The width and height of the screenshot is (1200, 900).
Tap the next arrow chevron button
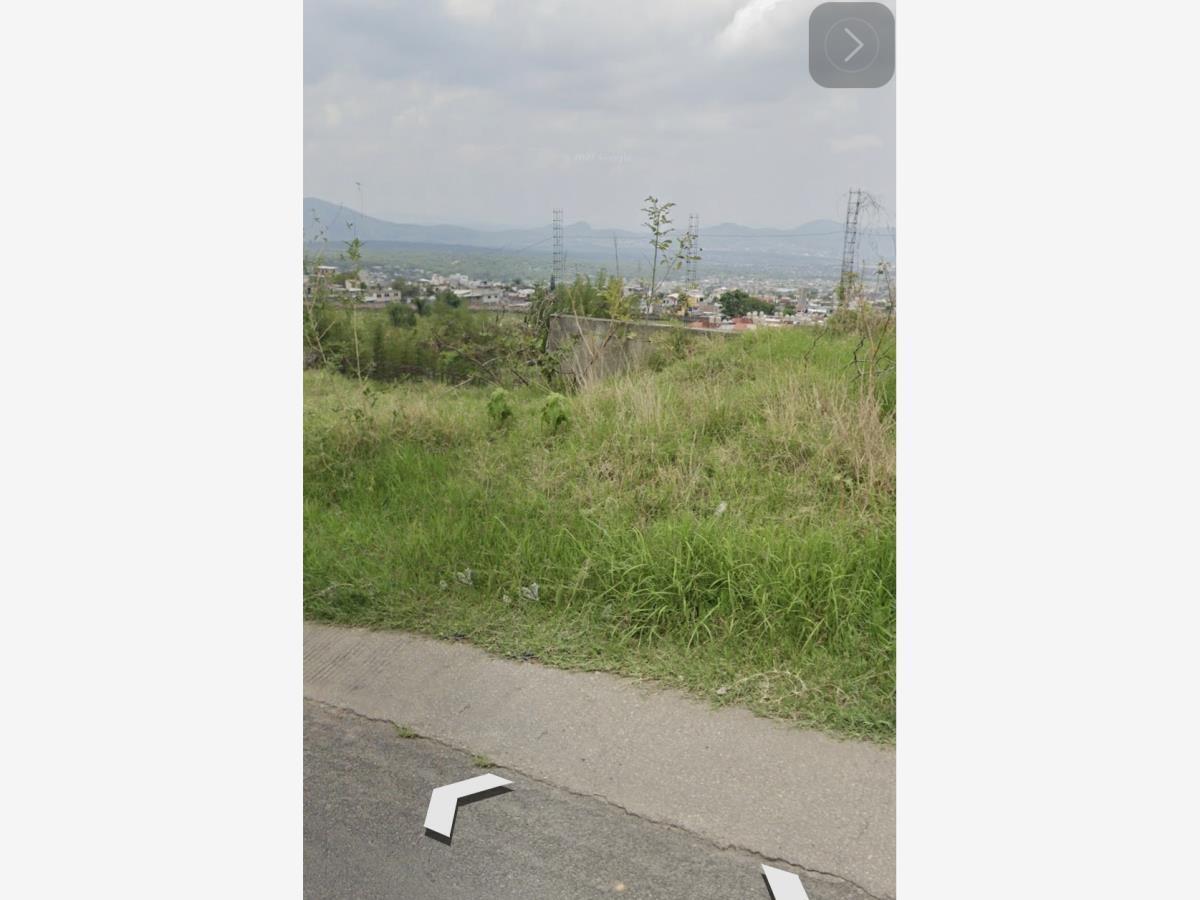pyautogui.click(x=852, y=45)
